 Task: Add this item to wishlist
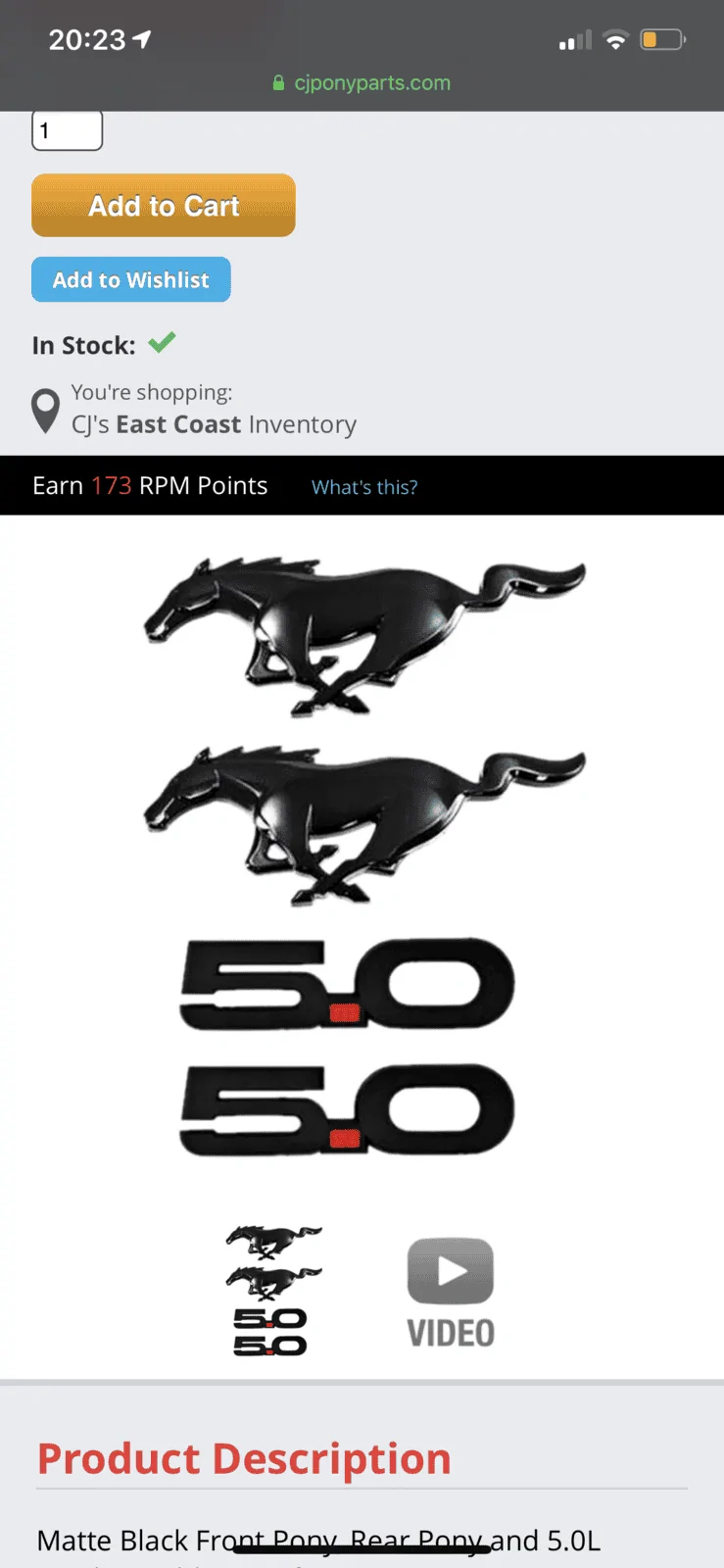click(x=131, y=279)
